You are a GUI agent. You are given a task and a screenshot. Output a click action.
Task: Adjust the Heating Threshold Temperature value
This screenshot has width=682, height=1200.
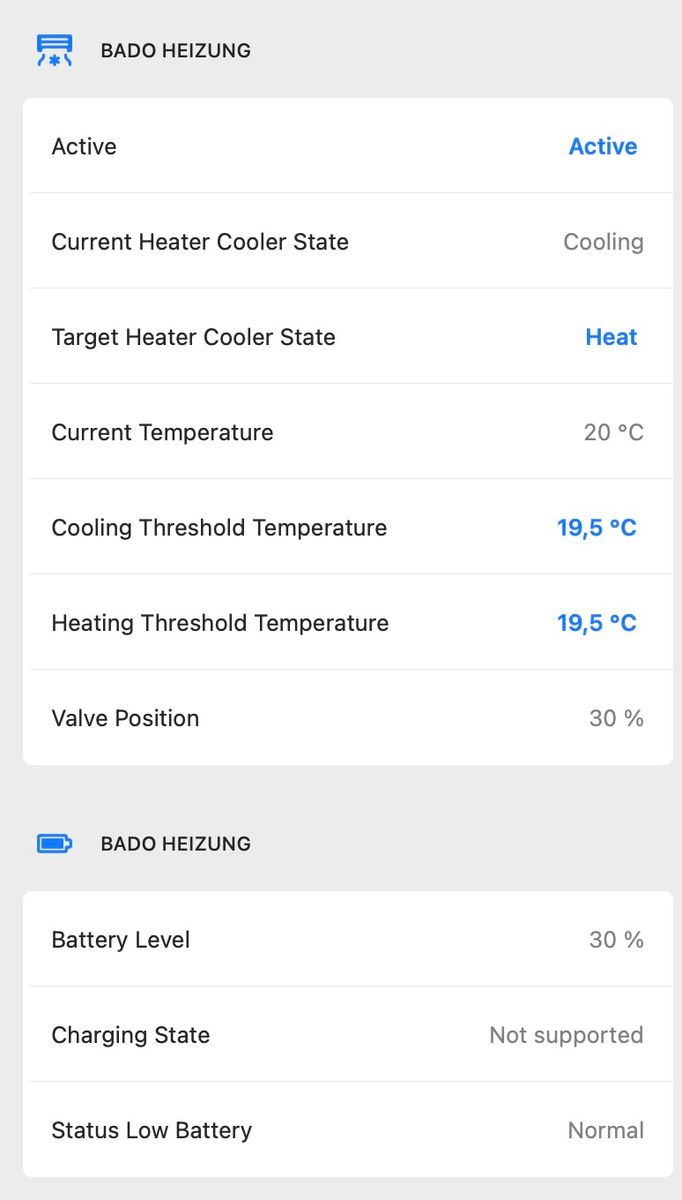[596, 623]
